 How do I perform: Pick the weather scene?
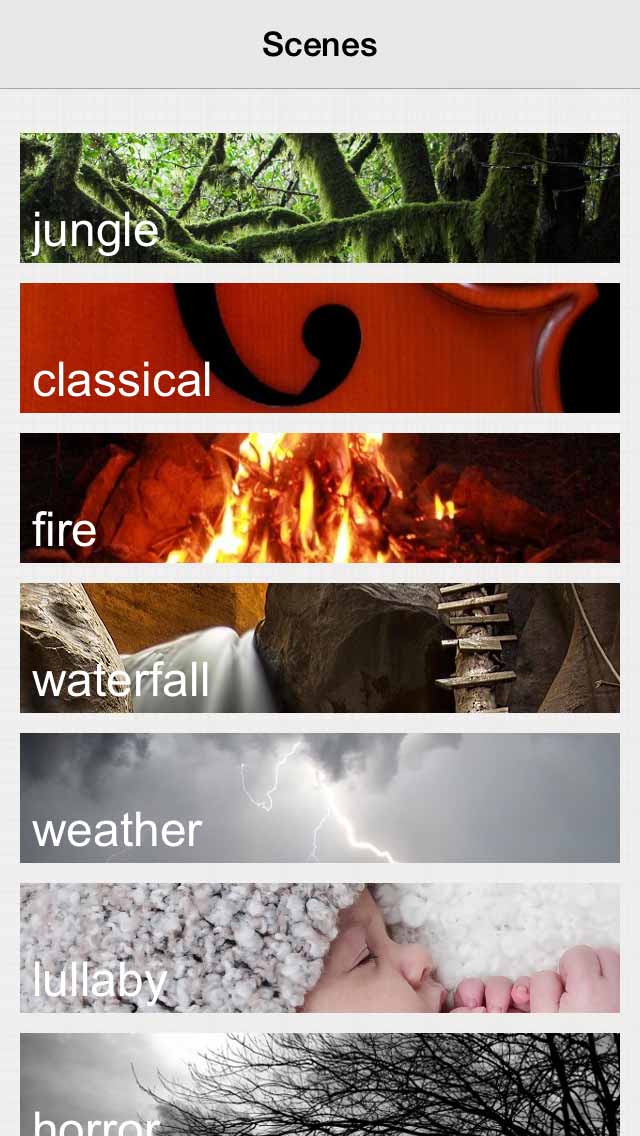320,798
